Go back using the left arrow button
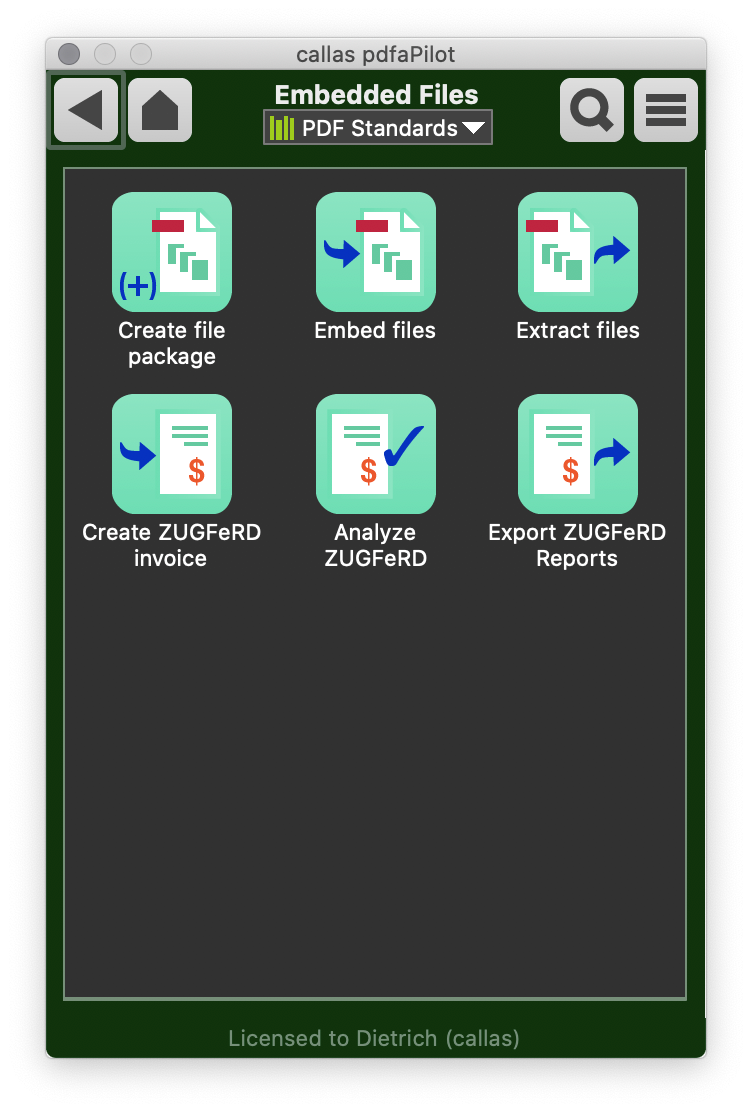Viewport: 752px width, 1112px height. [86, 110]
